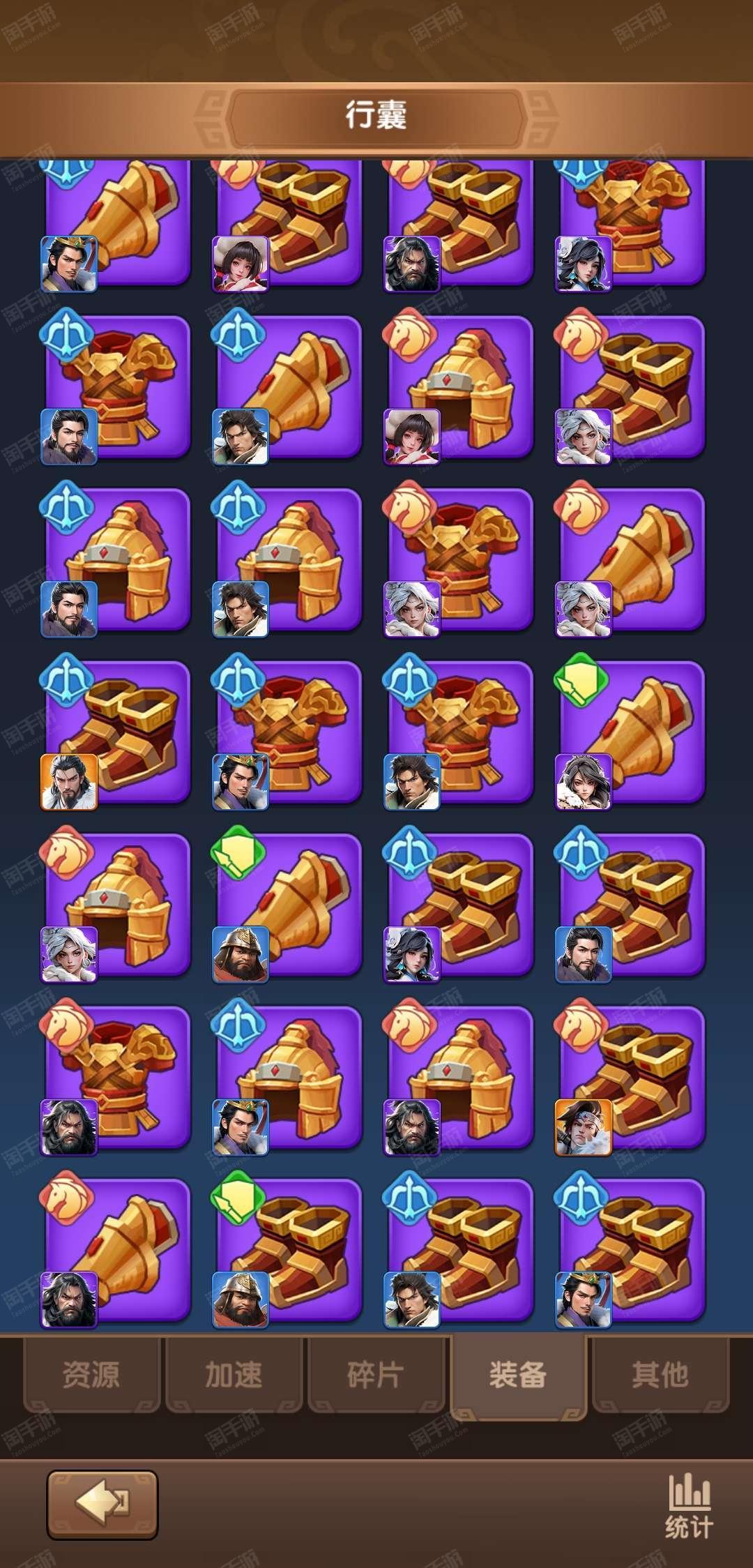Select green-badge gauntlet with dark-haired woman portrait
The width and height of the screenshot is (753, 1568).
click(630, 732)
